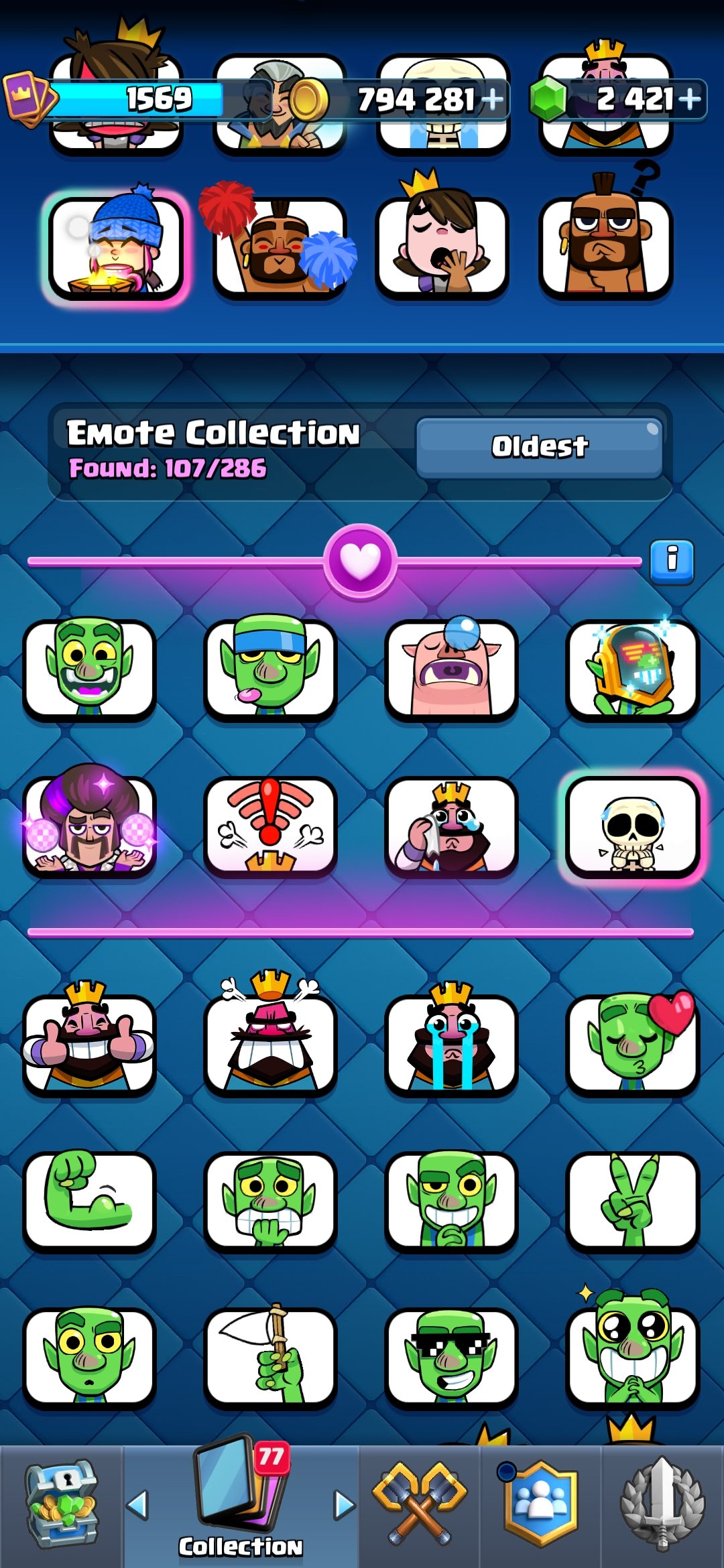Tap the shivering skeleton emote
This screenshot has width=724, height=1568.
point(631,828)
